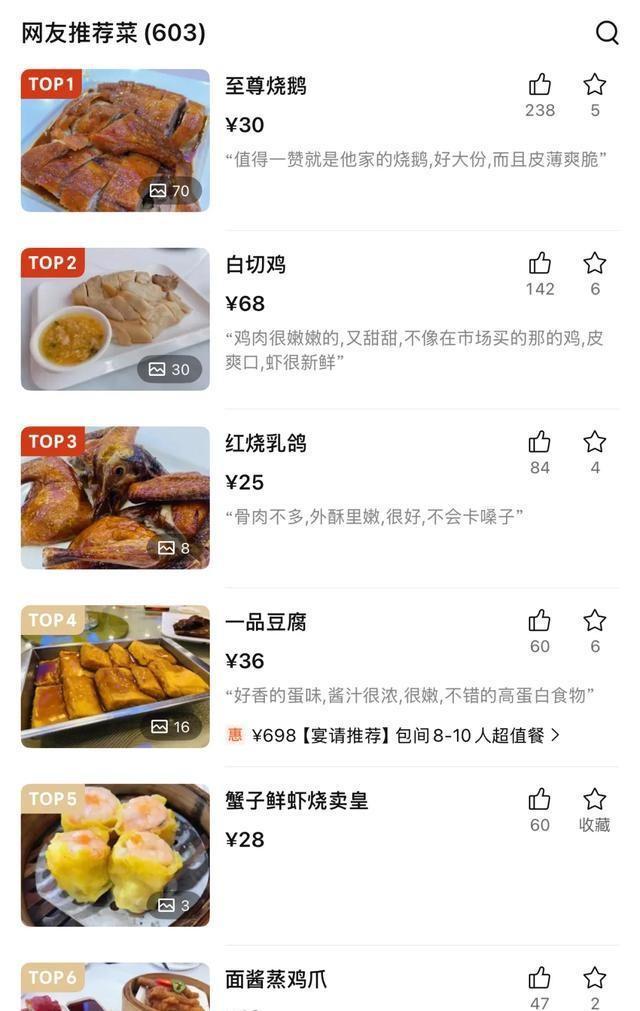
Task: Favorite the 至尊烧鹅 dish with the star
Action: coord(595,85)
